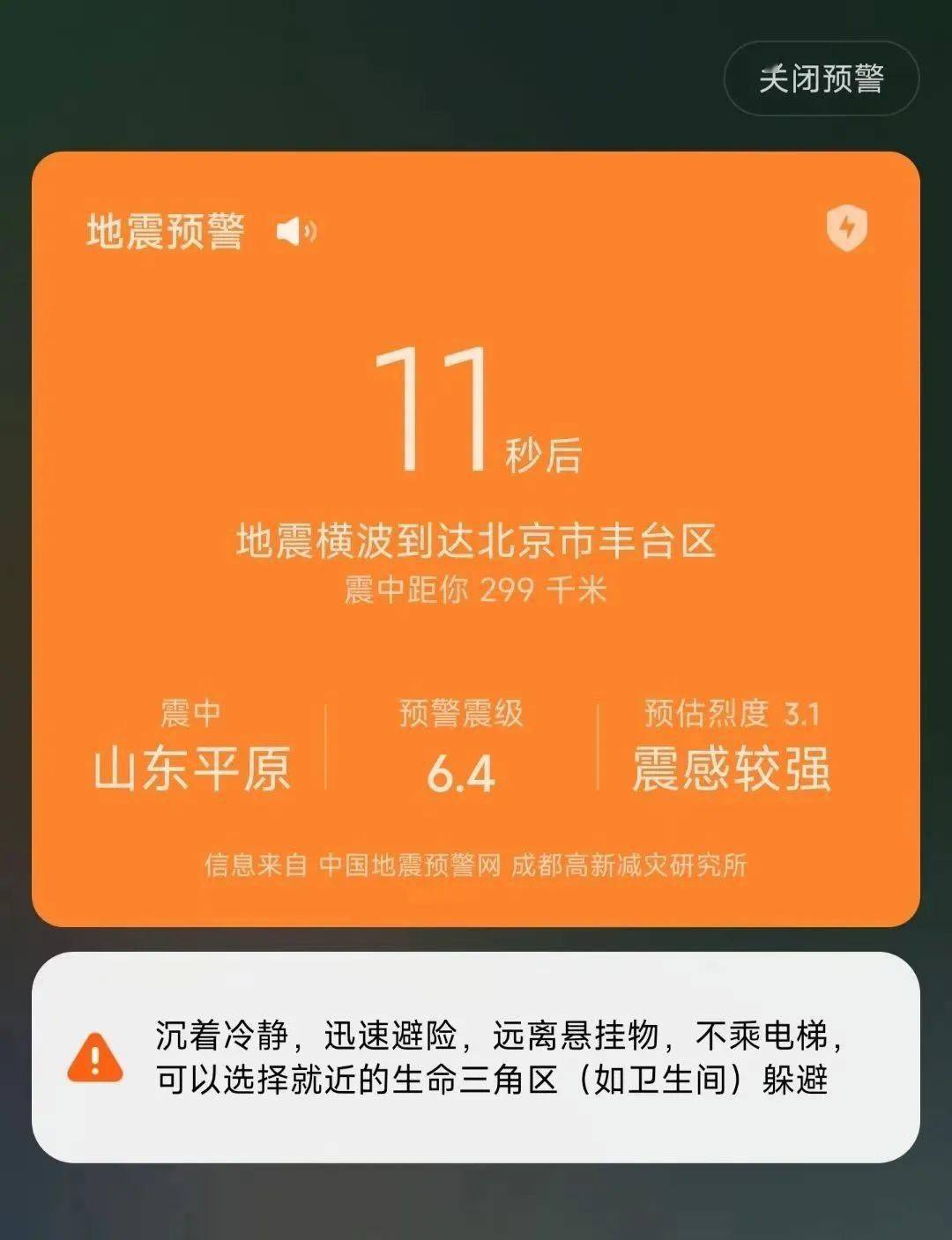
Task: Tap the 关闭预警 button
Action: point(821,79)
